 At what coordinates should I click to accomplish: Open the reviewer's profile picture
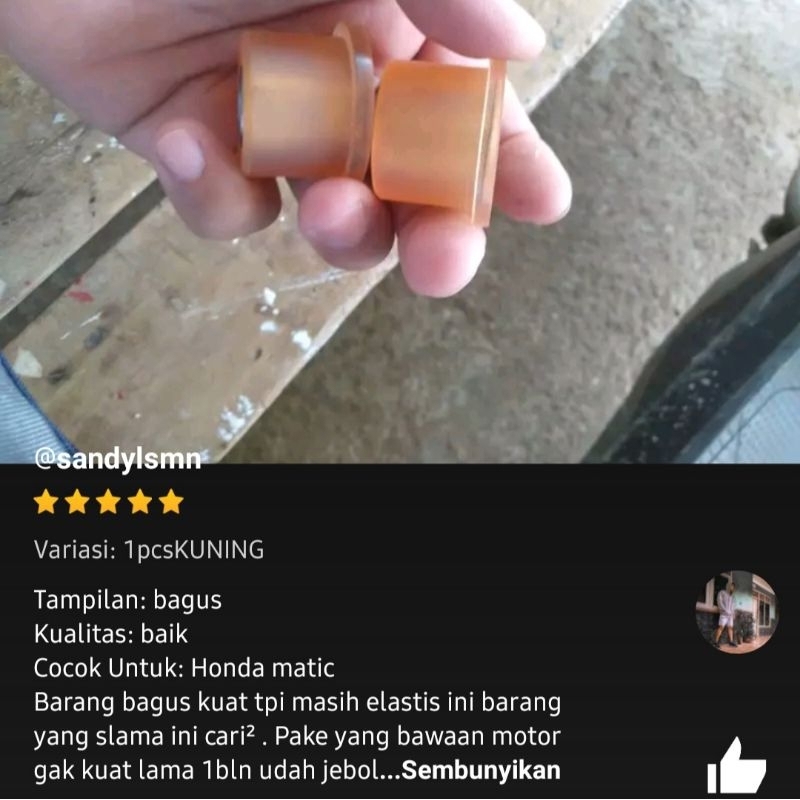(x=737, y=612)
